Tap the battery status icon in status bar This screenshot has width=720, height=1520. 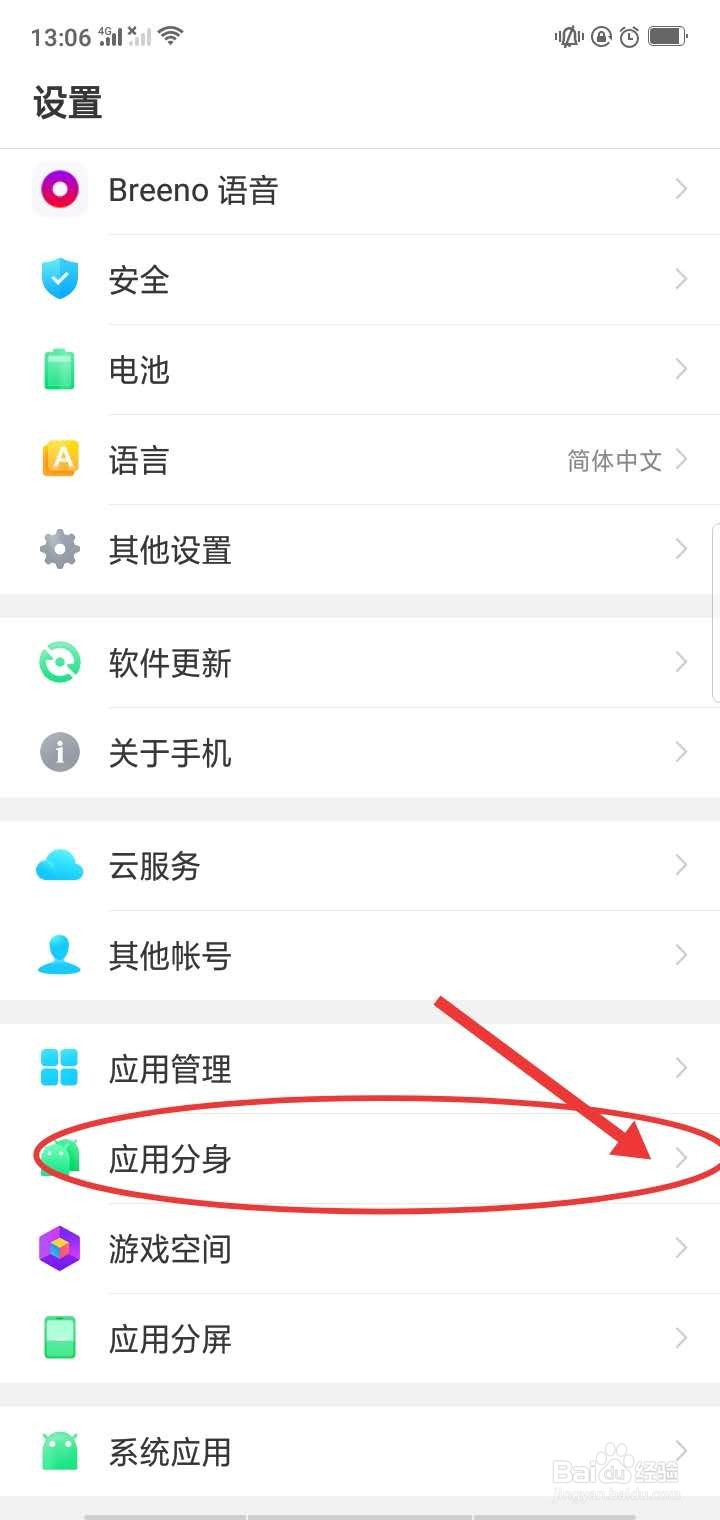click(665, 36)
